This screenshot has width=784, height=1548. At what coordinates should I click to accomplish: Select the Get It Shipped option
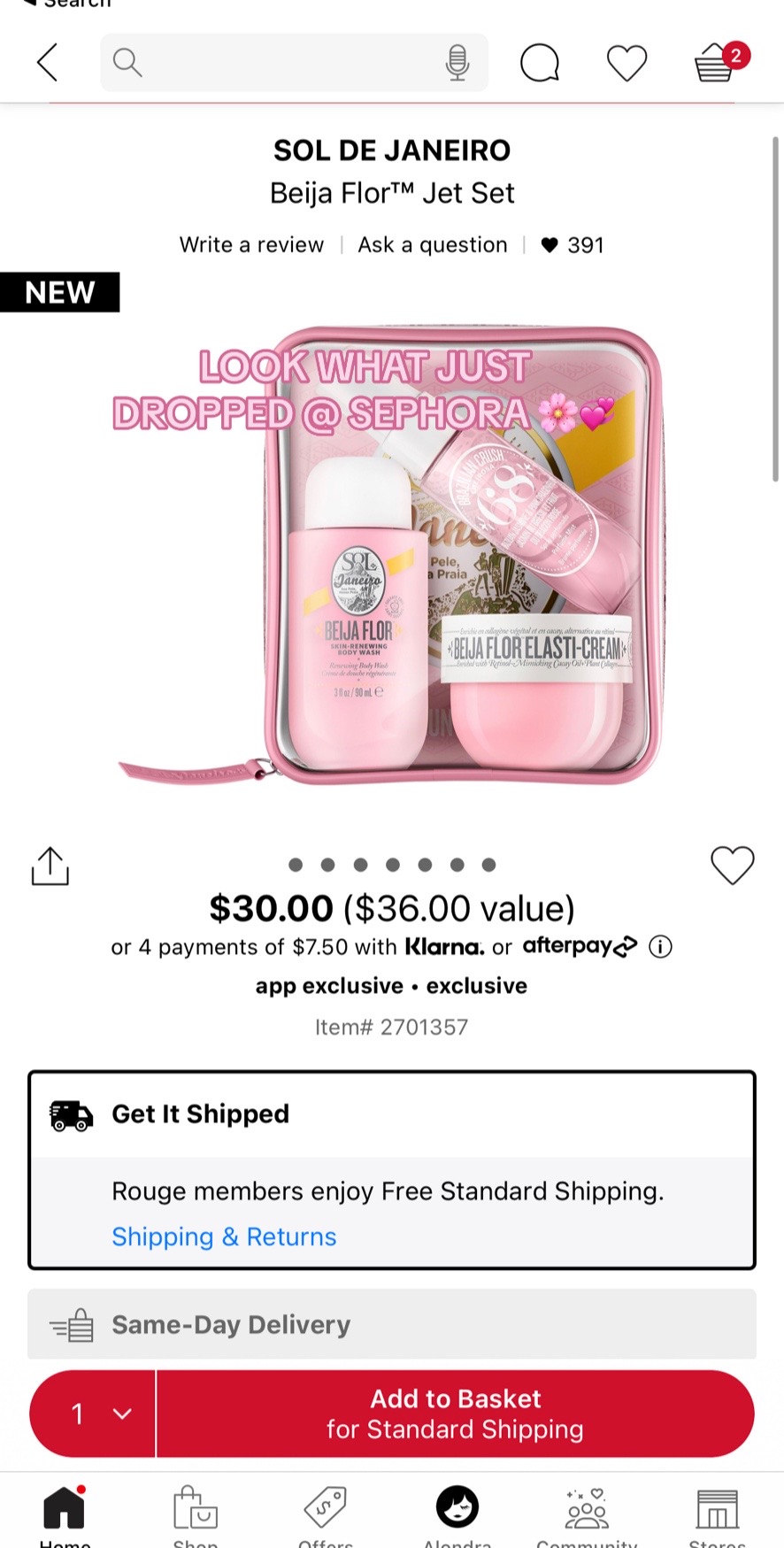pyautogui.click(x=391, y=1114)
